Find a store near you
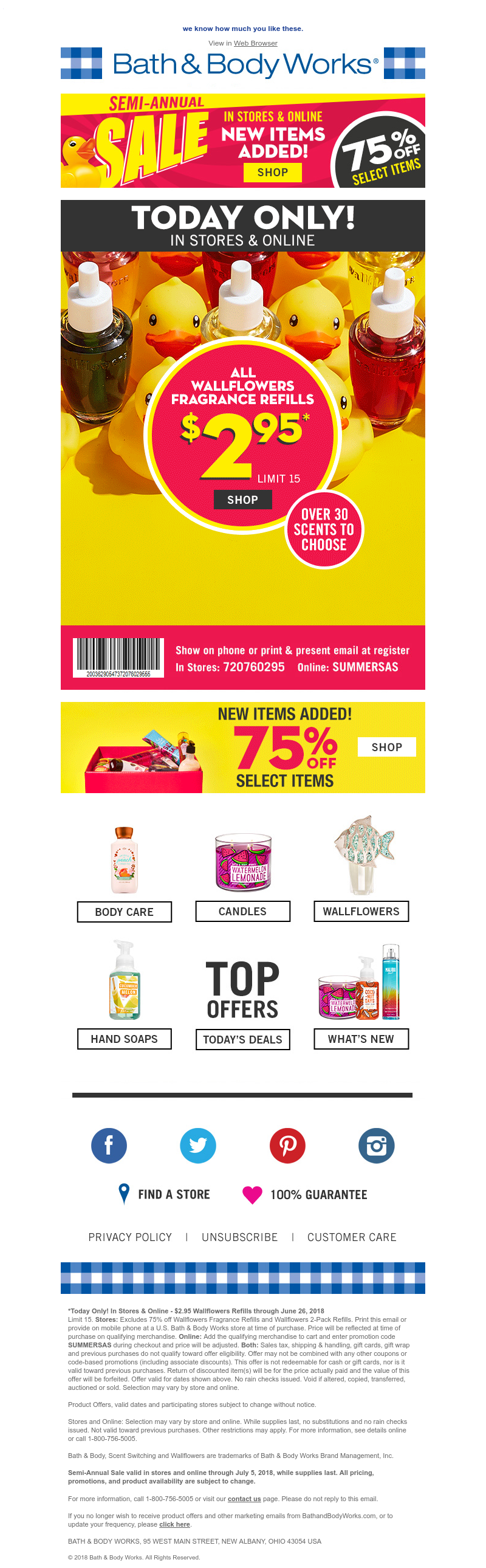 (x=165, y=1194)
